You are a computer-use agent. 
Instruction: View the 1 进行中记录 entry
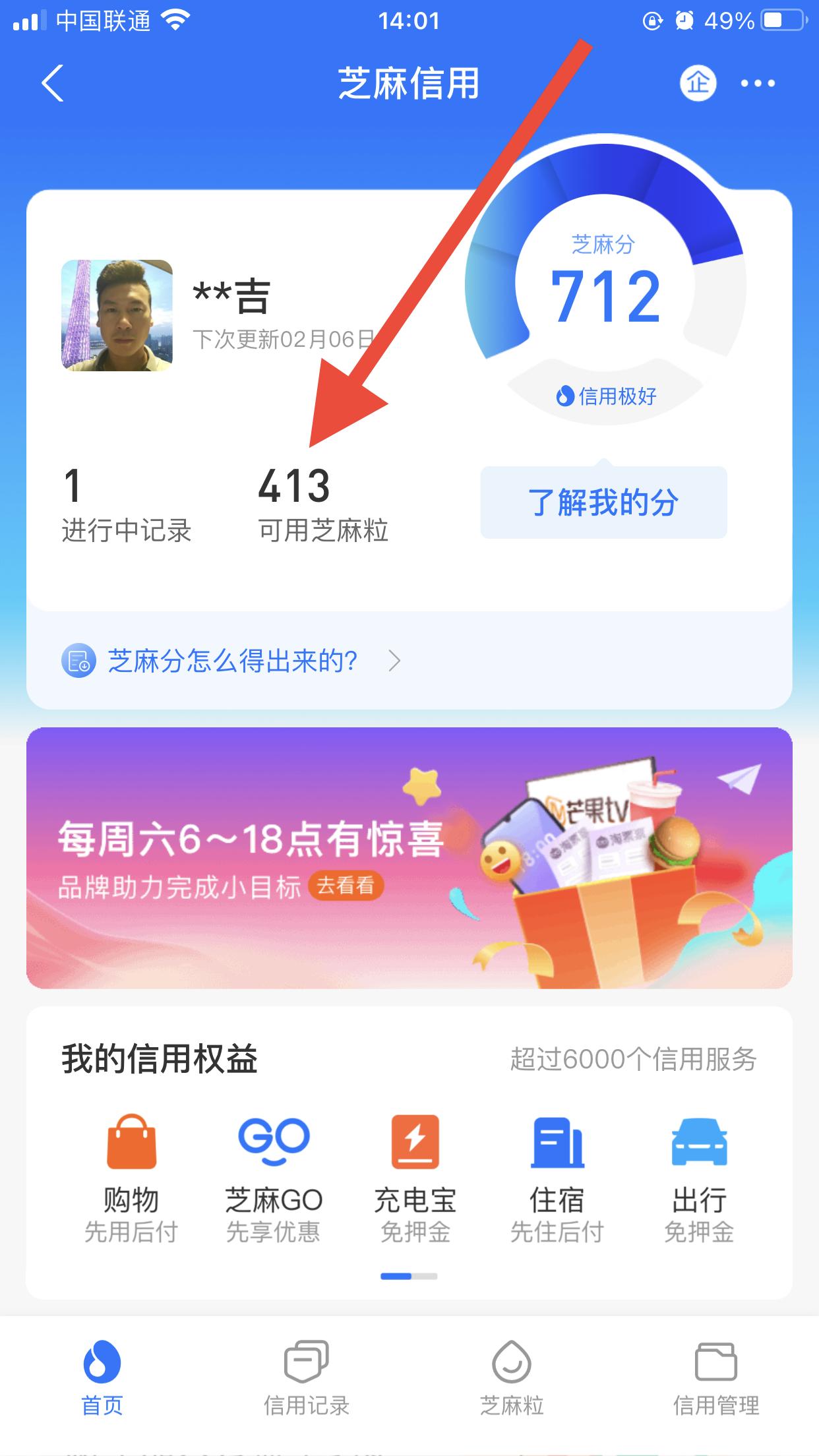(125, 505)
